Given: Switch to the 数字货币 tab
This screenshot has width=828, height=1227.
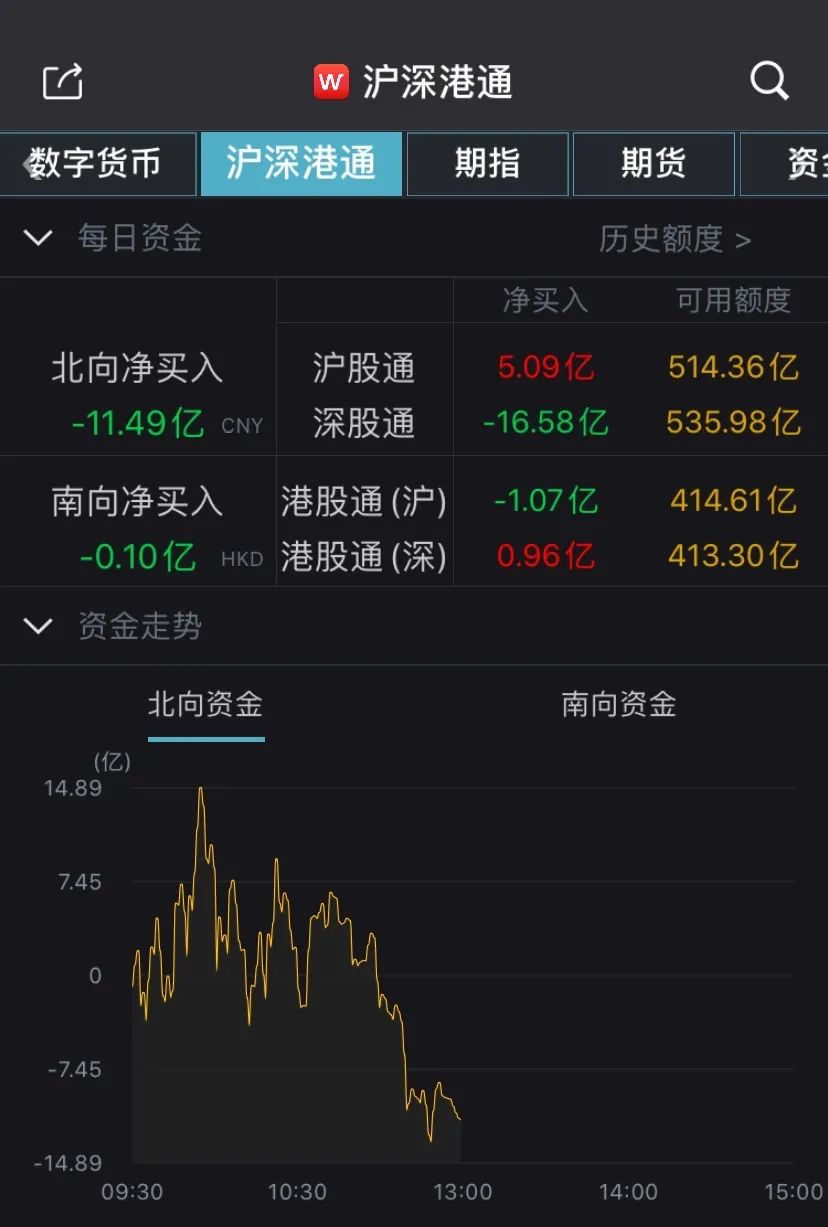Looking at the screenshot, I should [x=97, y=163].
